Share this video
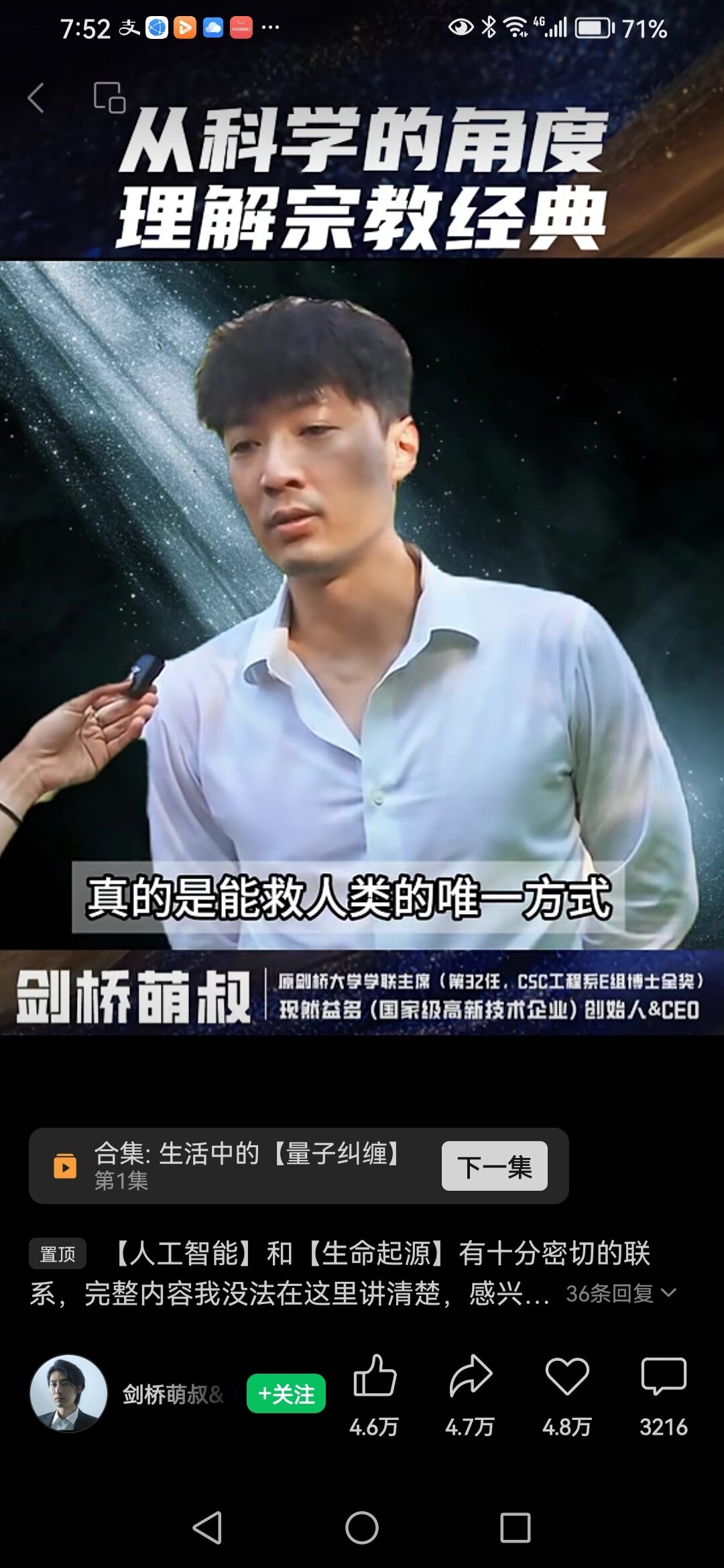724x1568 pixels. point(471,1376)
